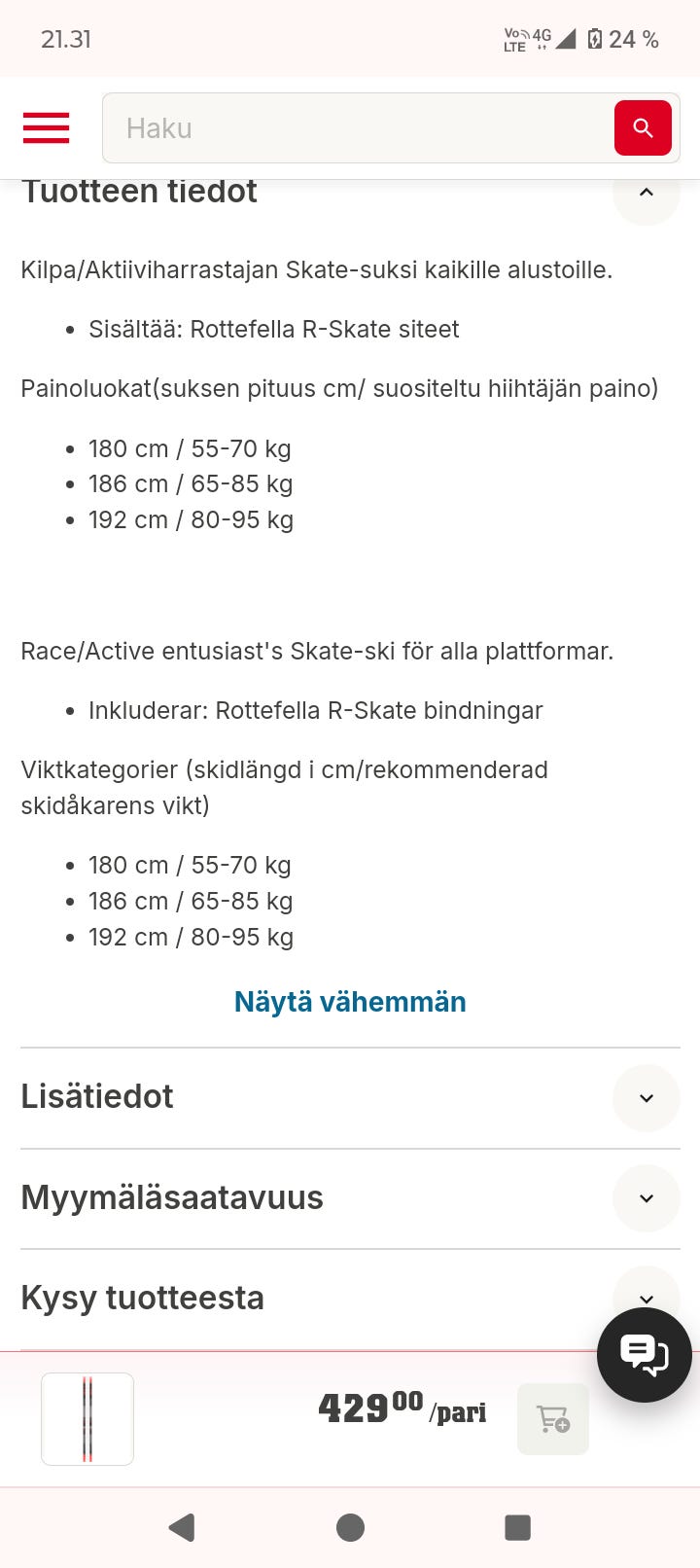The width and height of the screenshot is (700, 1568).
Task: Expand the Lisätiedot section
Action: pos(646,1097)
